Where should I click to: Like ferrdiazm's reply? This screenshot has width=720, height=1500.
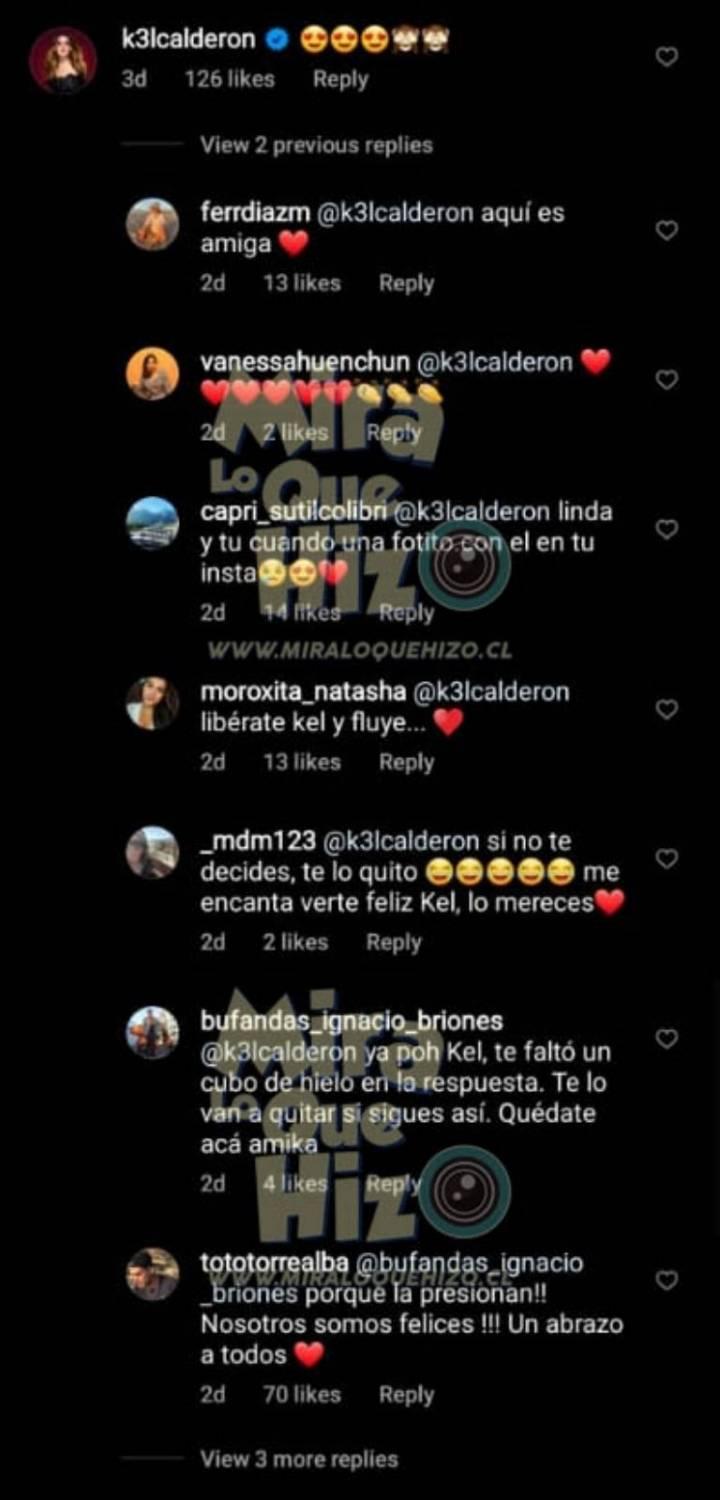click(x=666, y=230)
